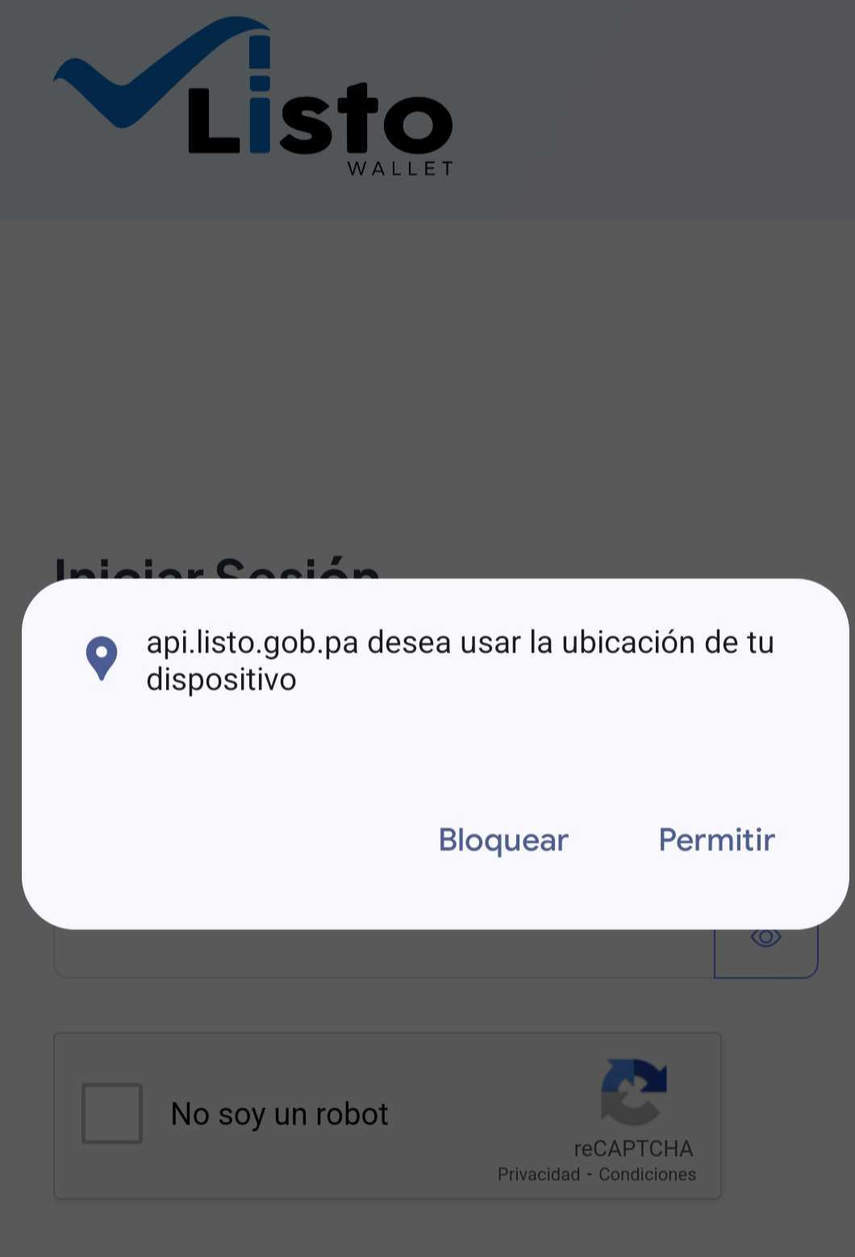Image resolution: width=855 pixels, height=1257 pixels.
Task: Tap Bloquear to deny location access
Action: coord(503,840)
